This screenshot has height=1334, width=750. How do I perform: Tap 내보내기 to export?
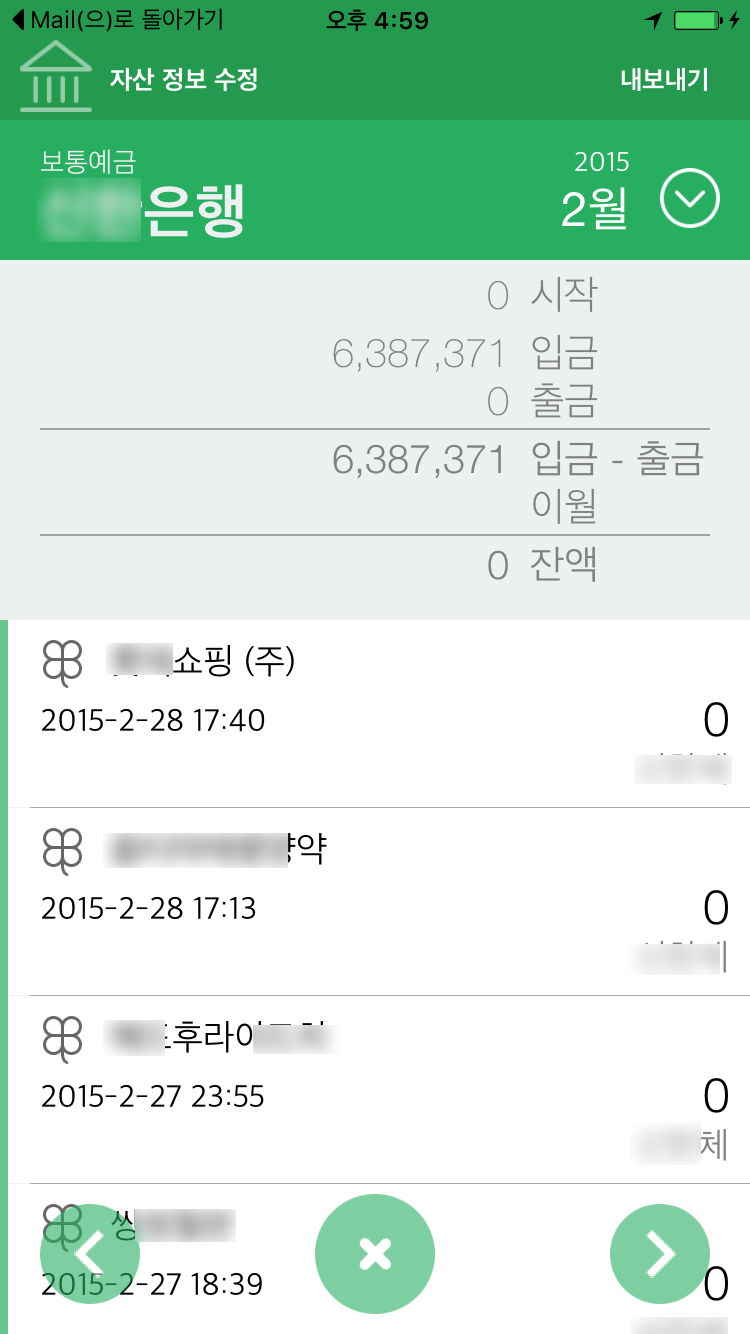[664, 80]
